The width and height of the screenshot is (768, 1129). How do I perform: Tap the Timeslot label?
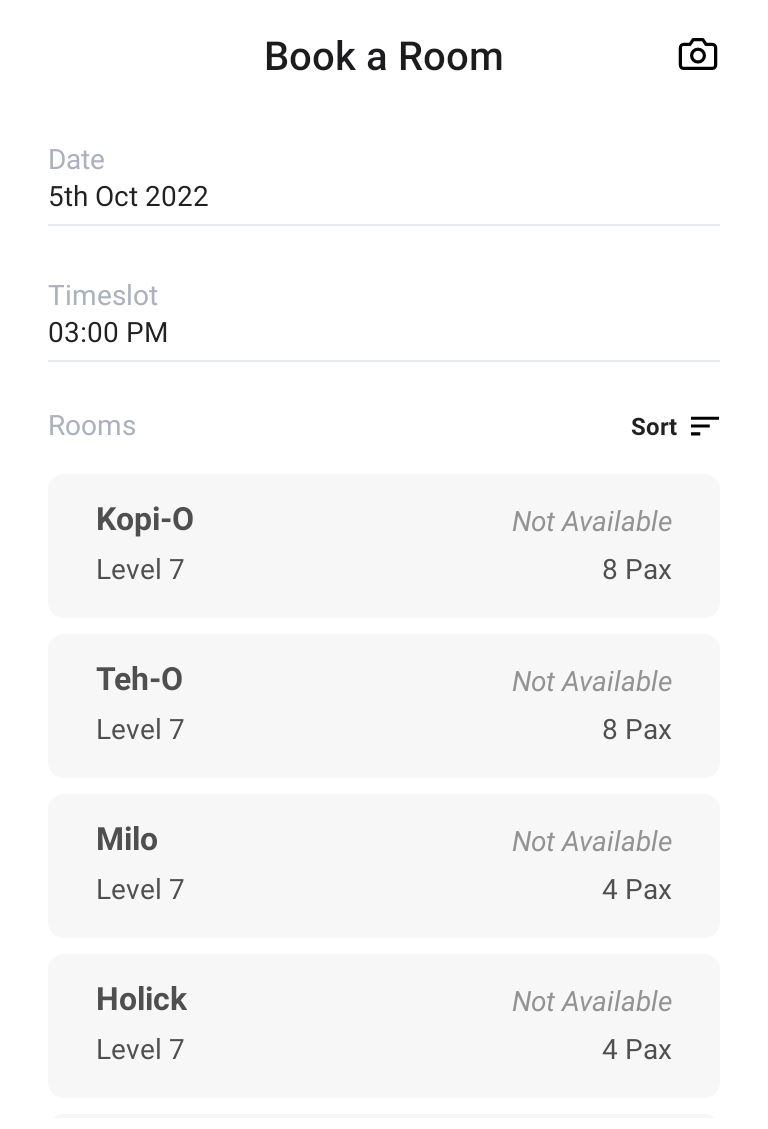coord(103,295)
